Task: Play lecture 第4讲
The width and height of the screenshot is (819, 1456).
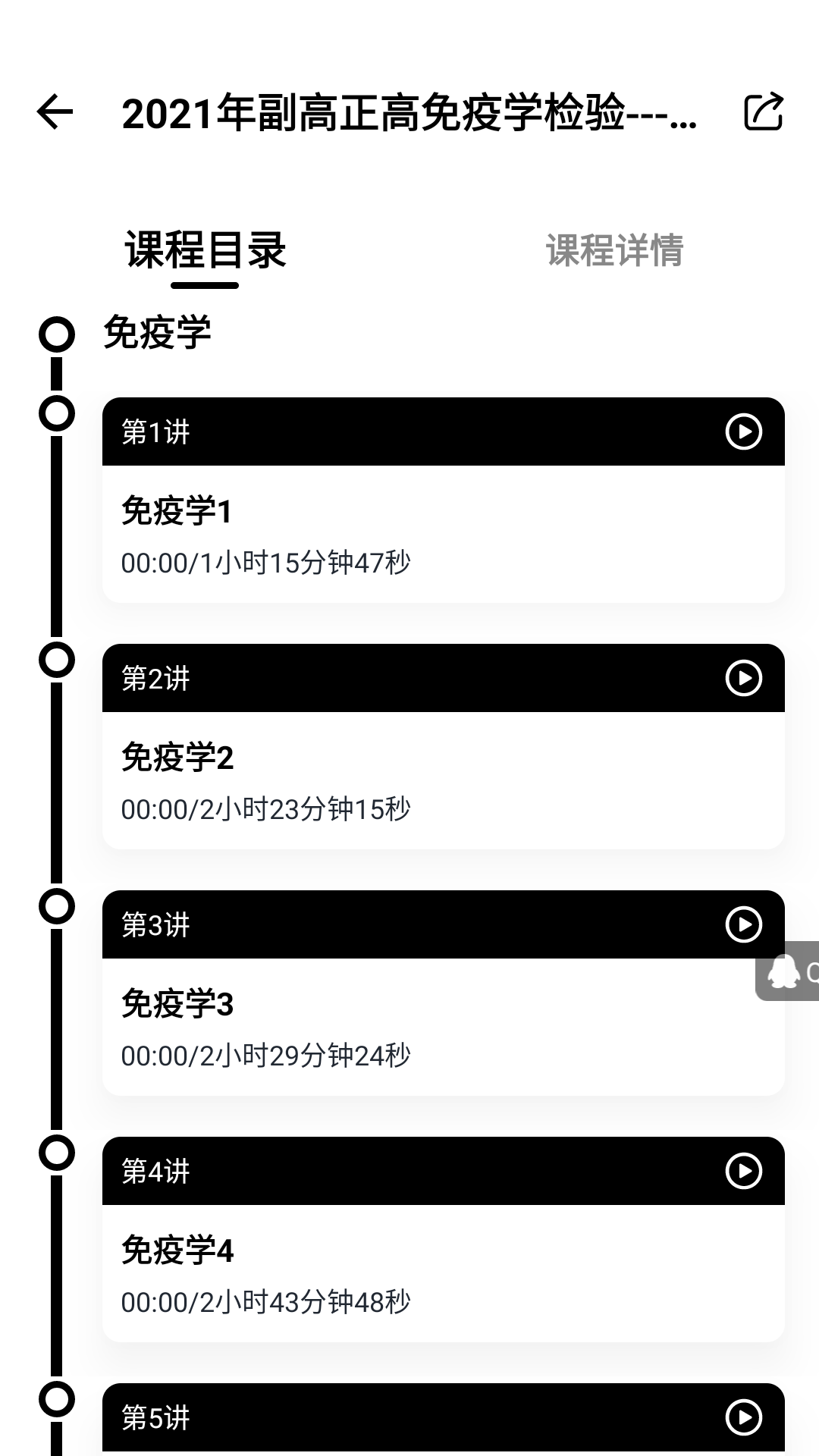Action: click(x=743, y=1171)
